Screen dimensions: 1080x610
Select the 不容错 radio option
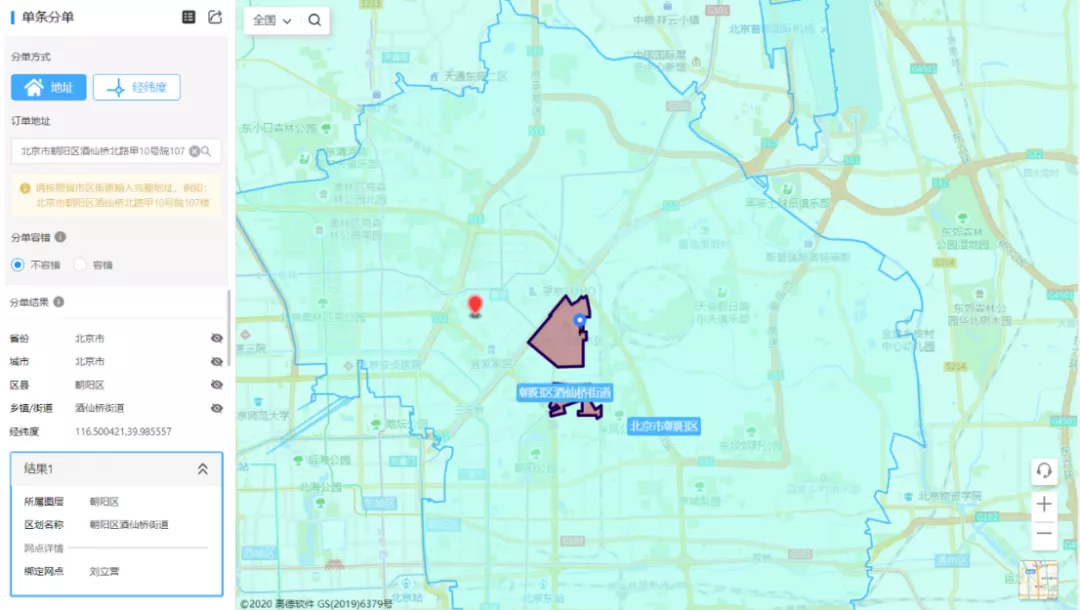point(17,265)
